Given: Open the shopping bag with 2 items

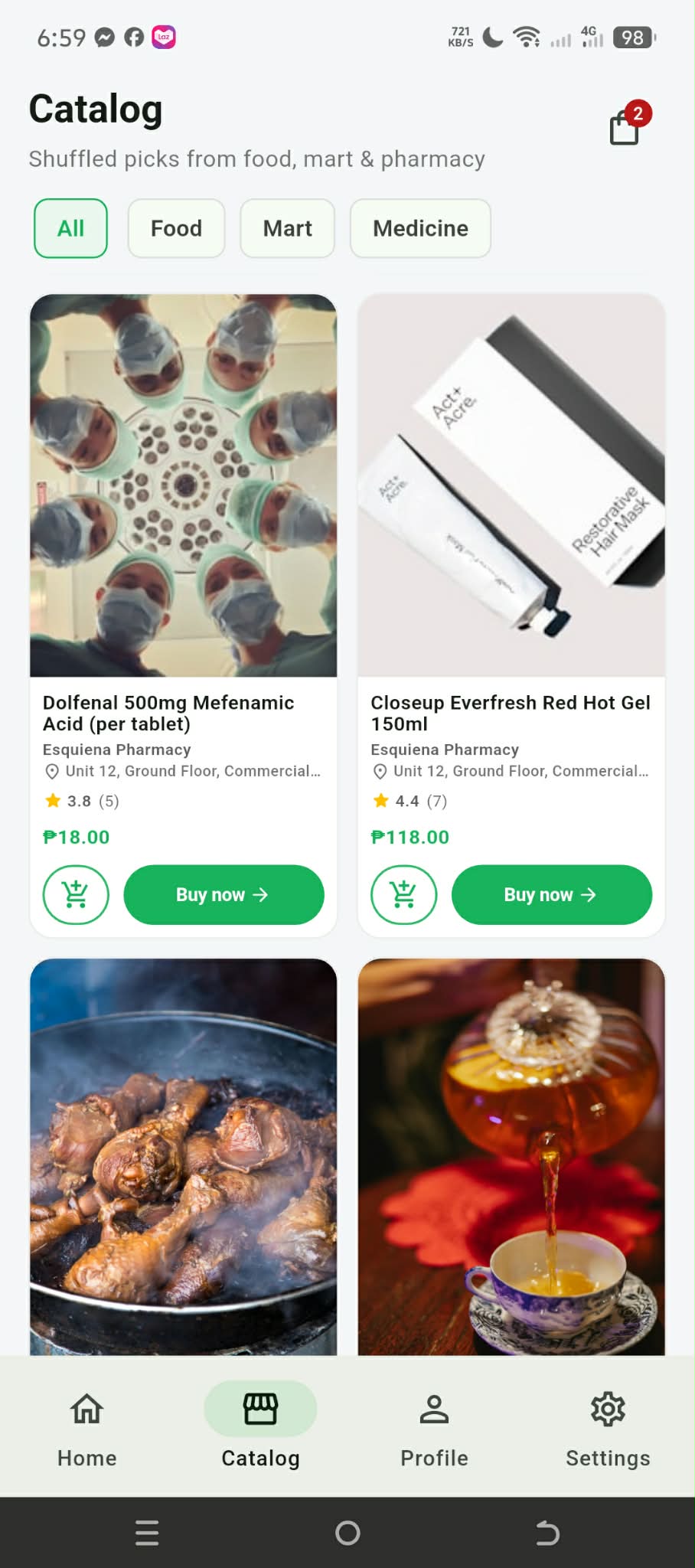Looking at the screenshot, I should click(625, 126).
